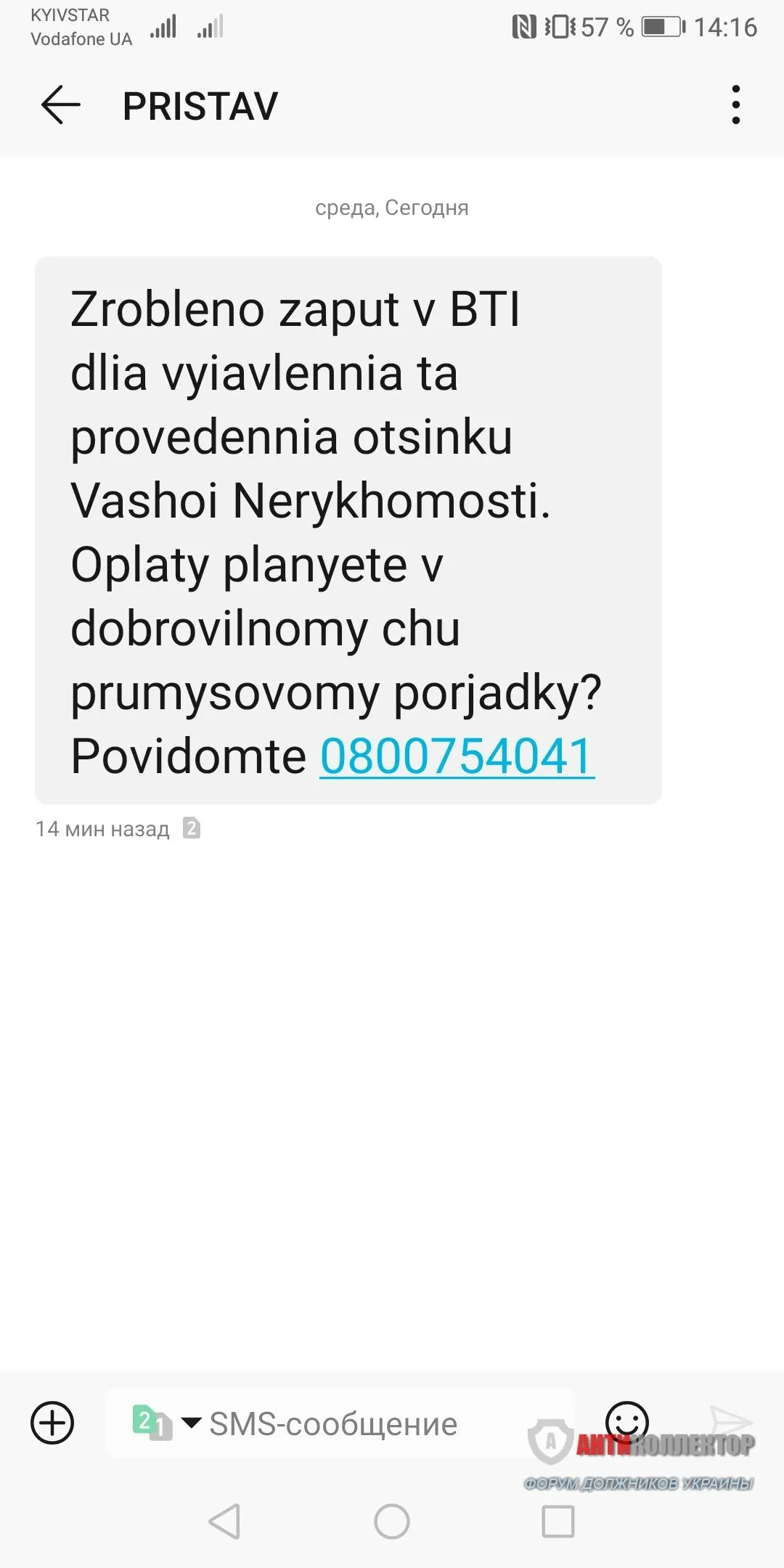Tap the system home button

(392, 1522)
